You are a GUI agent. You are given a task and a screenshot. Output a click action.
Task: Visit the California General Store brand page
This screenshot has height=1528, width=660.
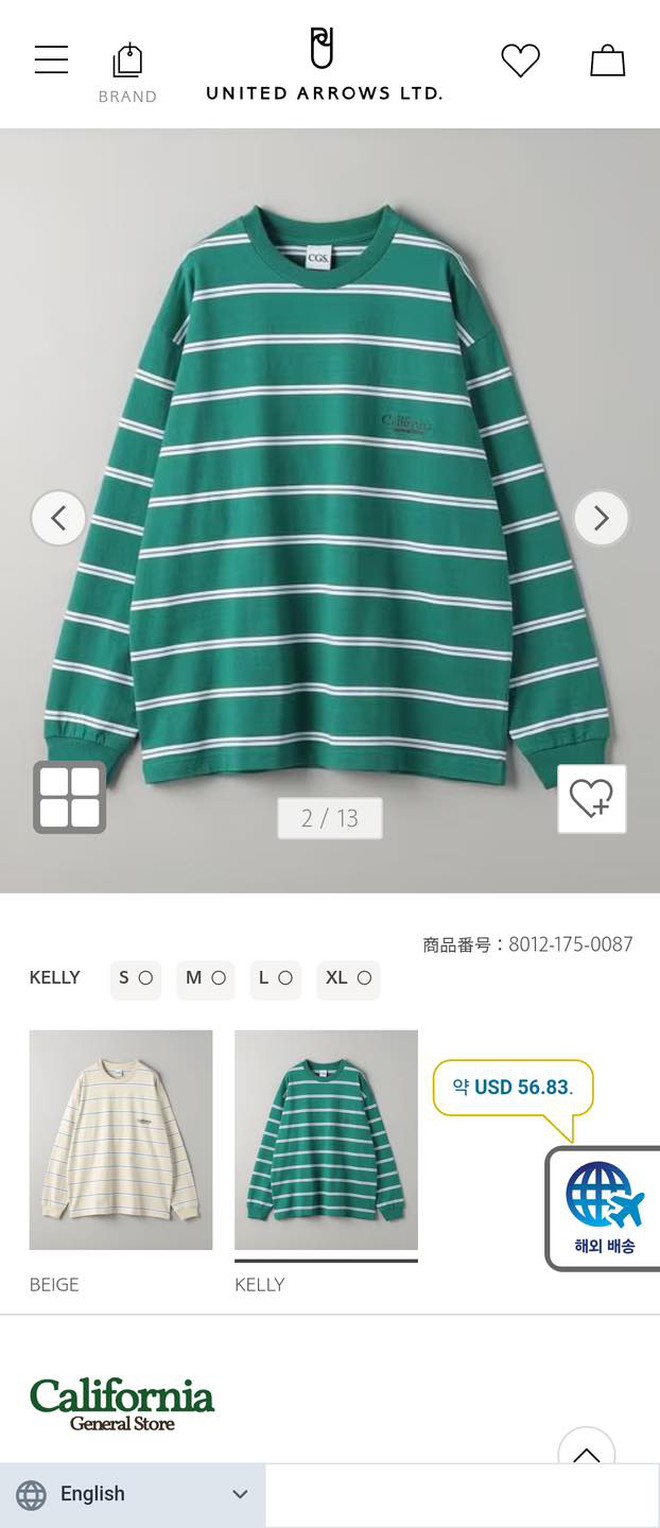(122, 1404)
